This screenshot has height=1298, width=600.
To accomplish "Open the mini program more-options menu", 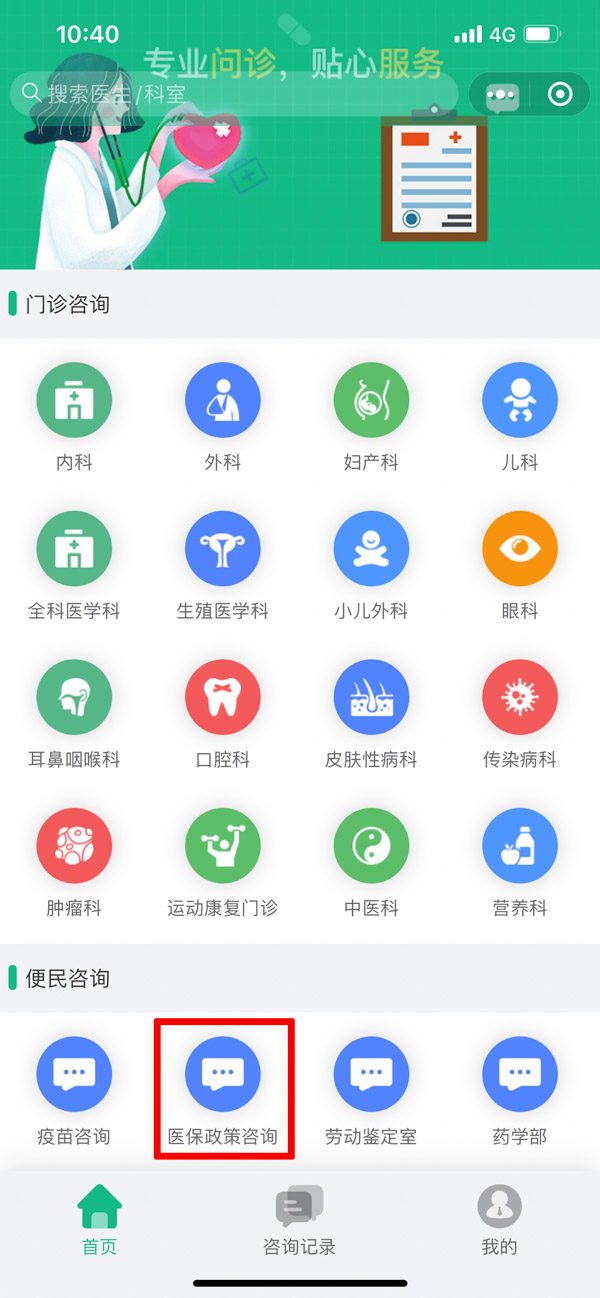I will tap(502, 95).
